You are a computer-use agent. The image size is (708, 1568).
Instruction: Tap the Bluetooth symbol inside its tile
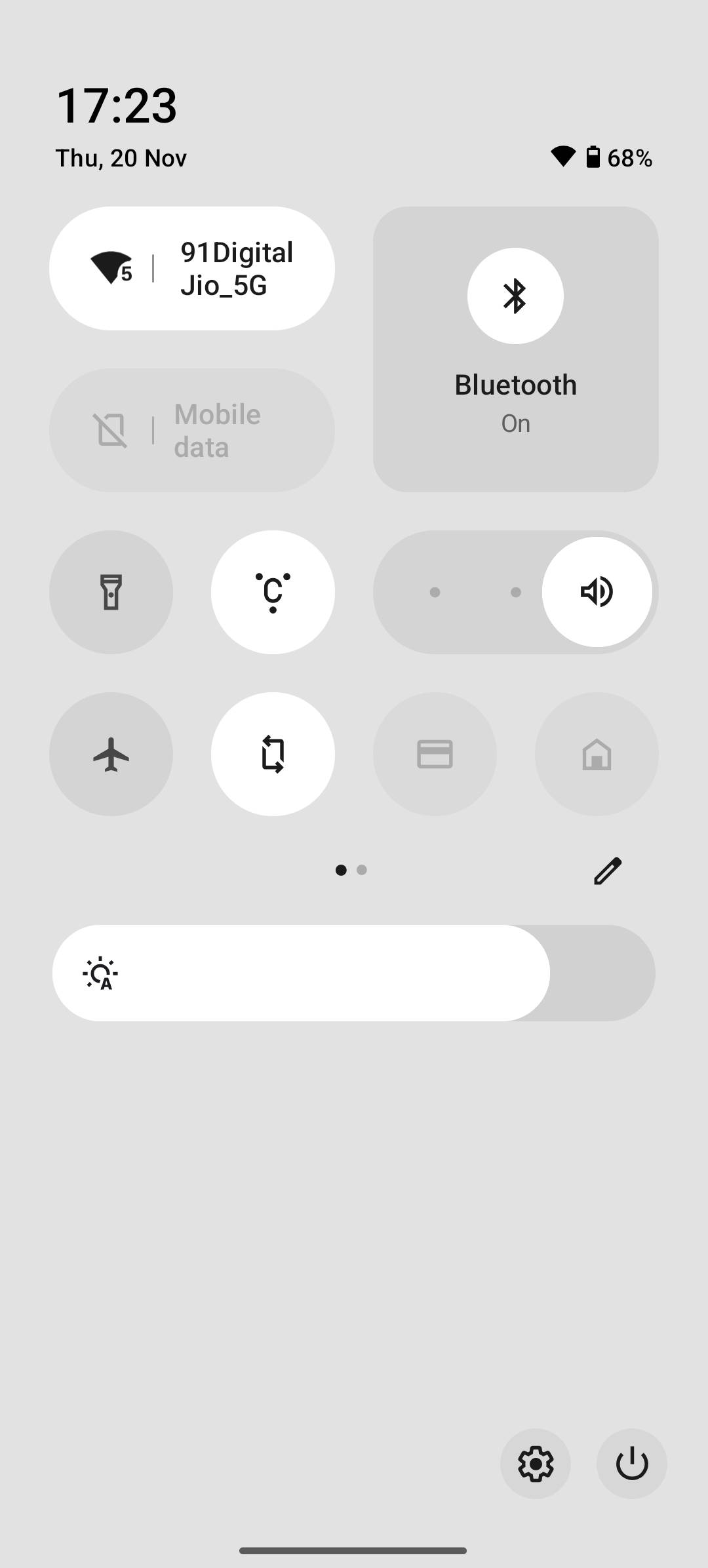[515, 296]
